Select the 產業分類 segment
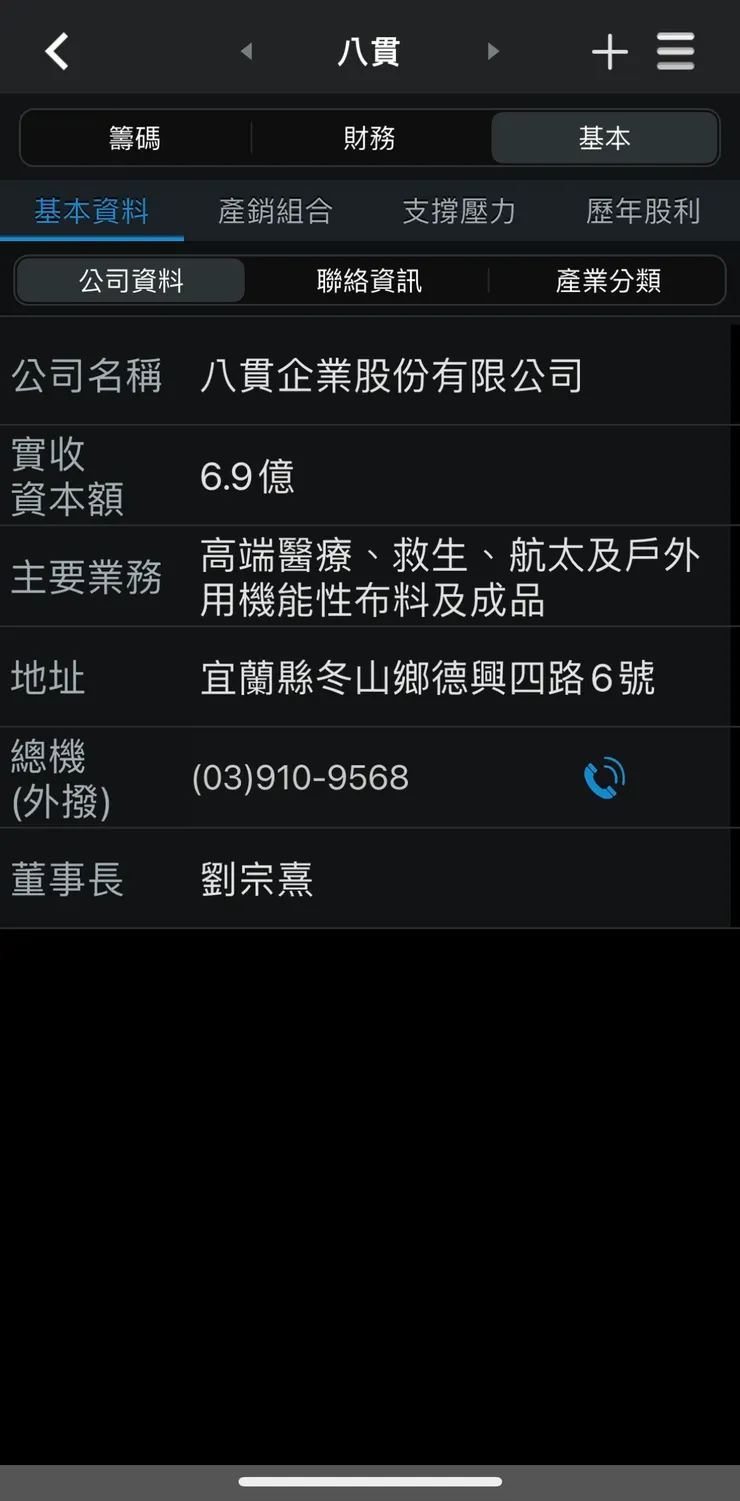This screenshot has width=740, height=1501. 607,281
